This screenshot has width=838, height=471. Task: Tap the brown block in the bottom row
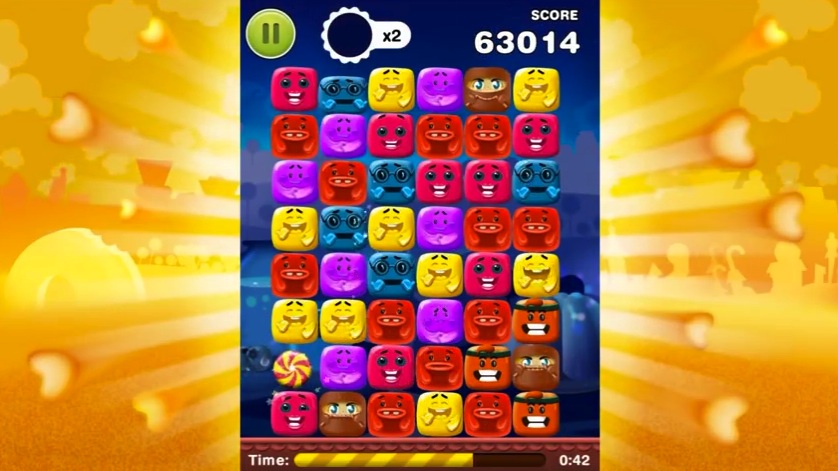pos(342,412)
